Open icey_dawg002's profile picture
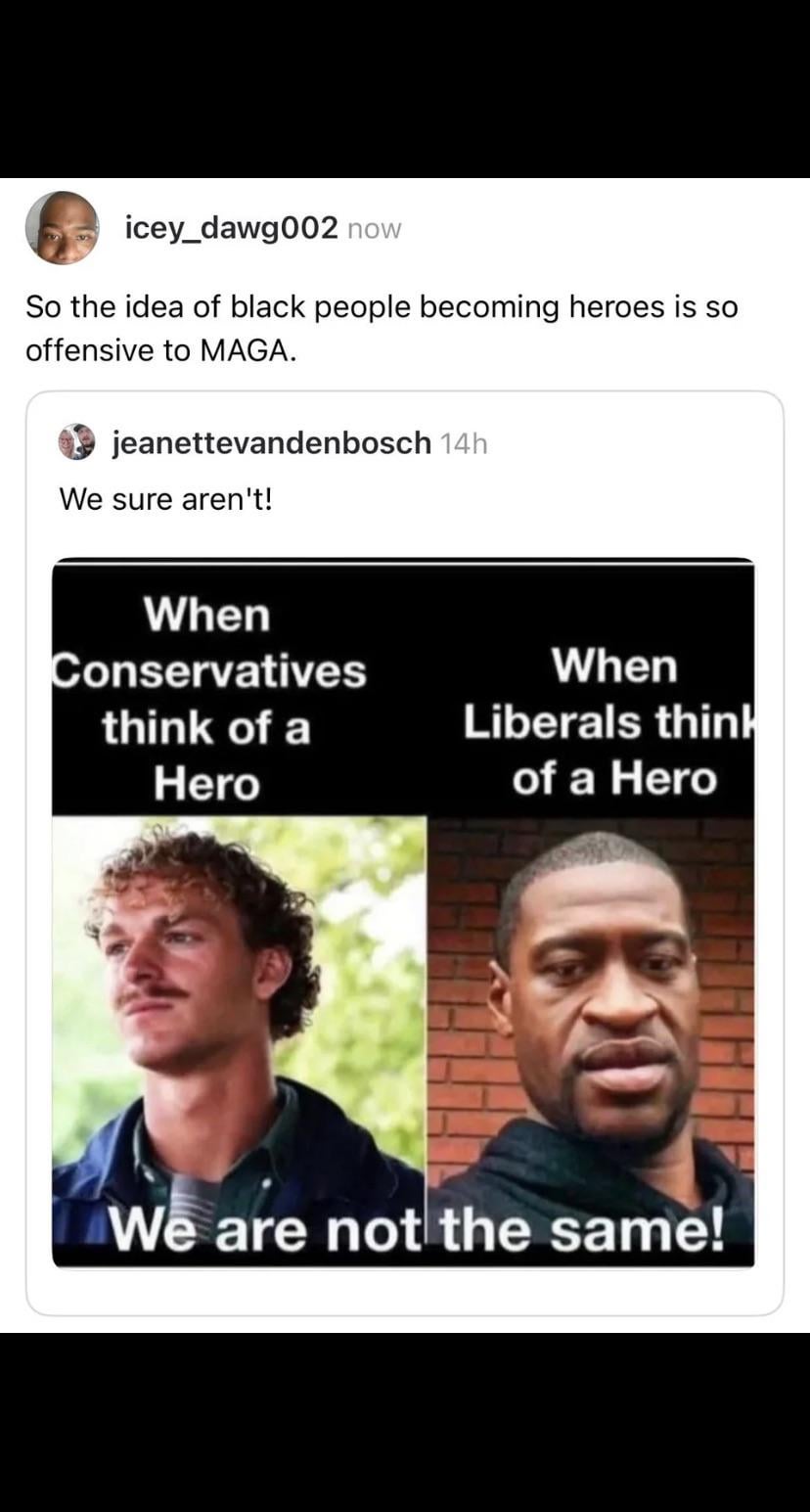 (62, 228)
